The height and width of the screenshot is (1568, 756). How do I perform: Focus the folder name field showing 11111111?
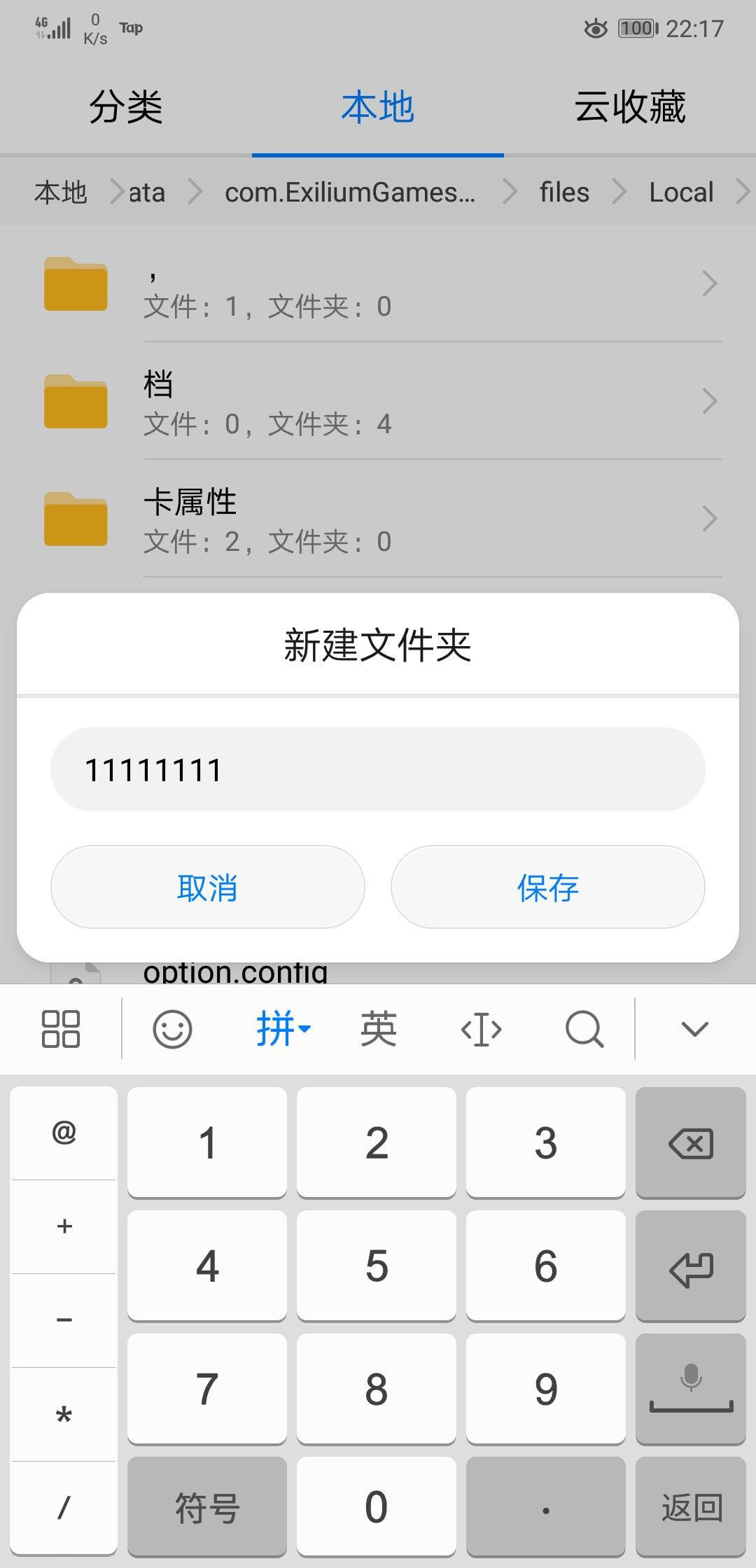(377, 769)
